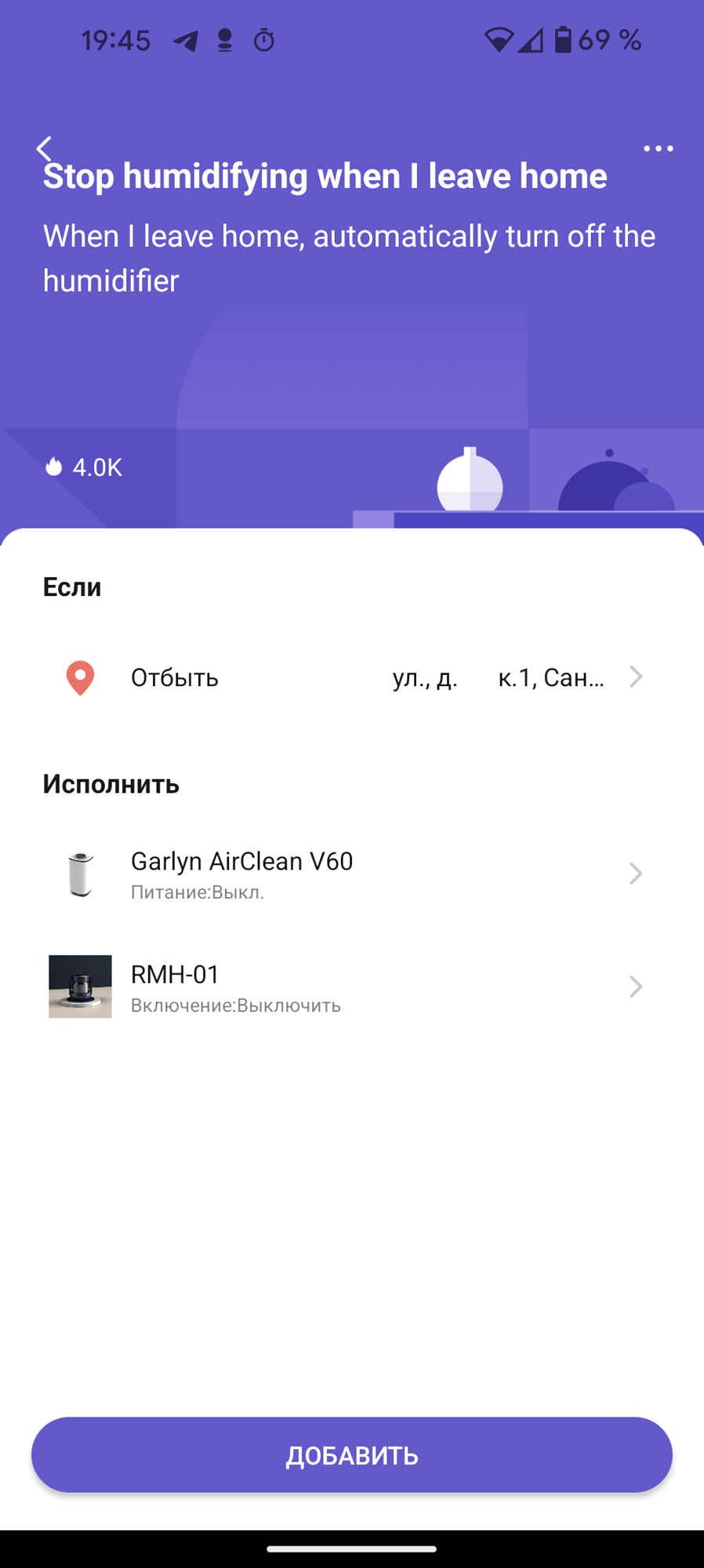Open the RMH-01 action settings
The image size is (704, 1568).
coord(352,987)
